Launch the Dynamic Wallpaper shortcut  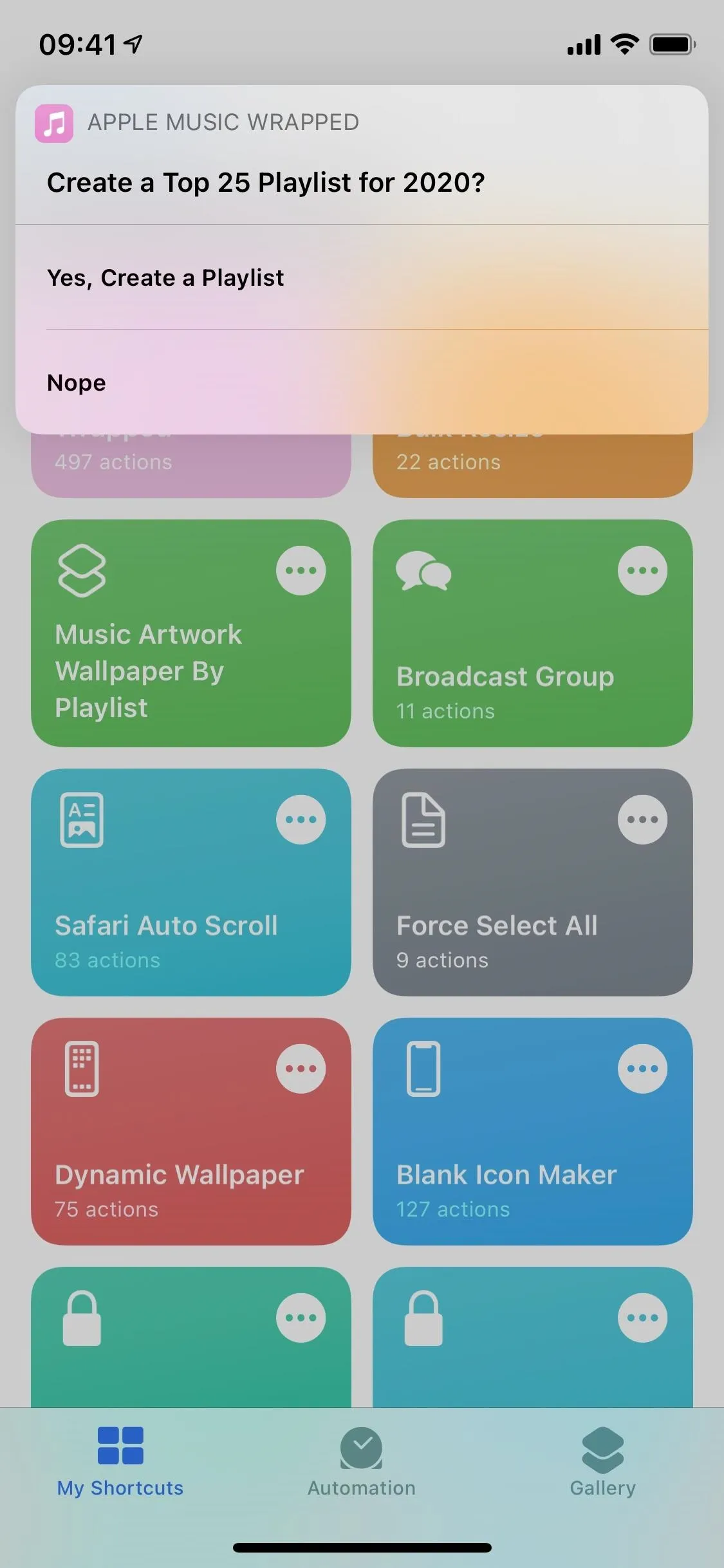click(x=191, y=1132)
